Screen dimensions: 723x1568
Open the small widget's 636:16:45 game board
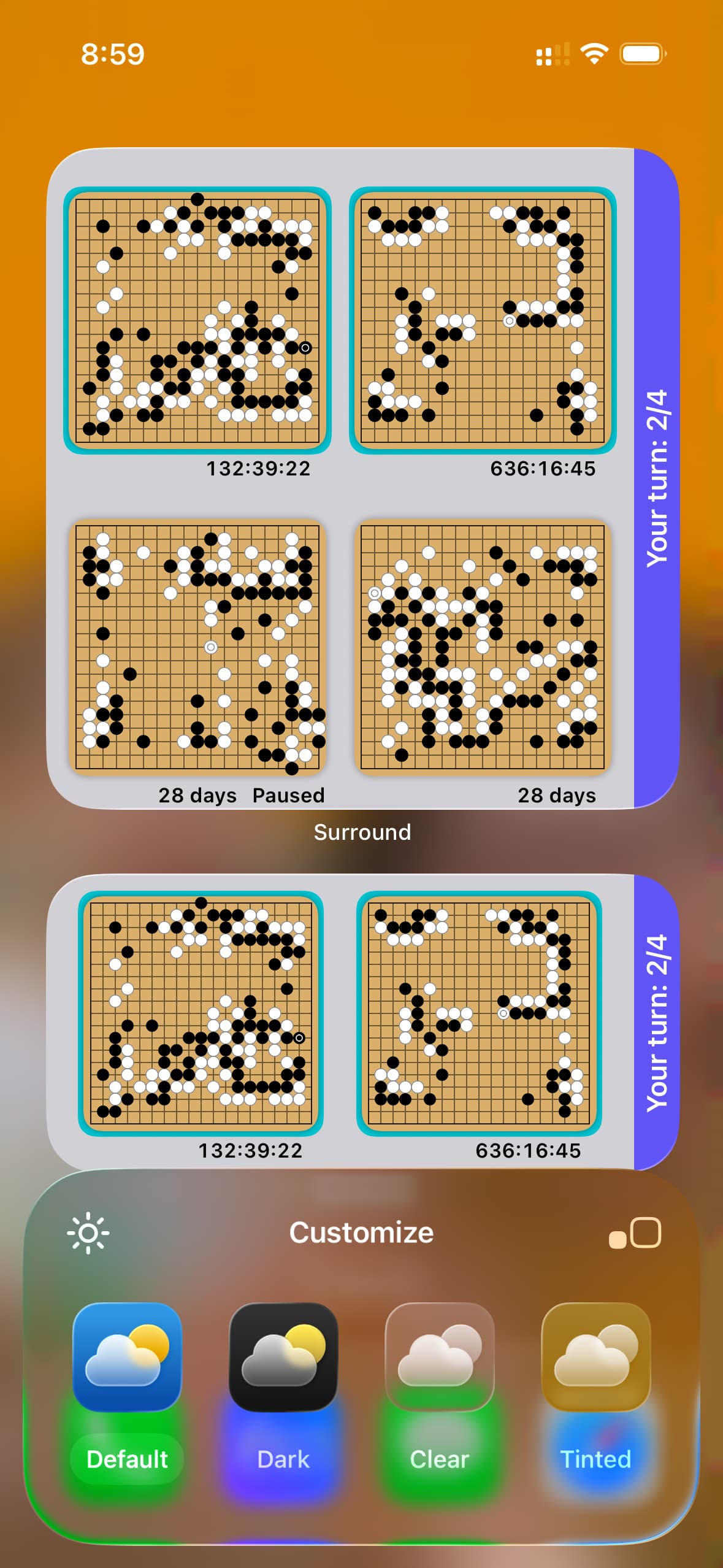pos(479,1013)
